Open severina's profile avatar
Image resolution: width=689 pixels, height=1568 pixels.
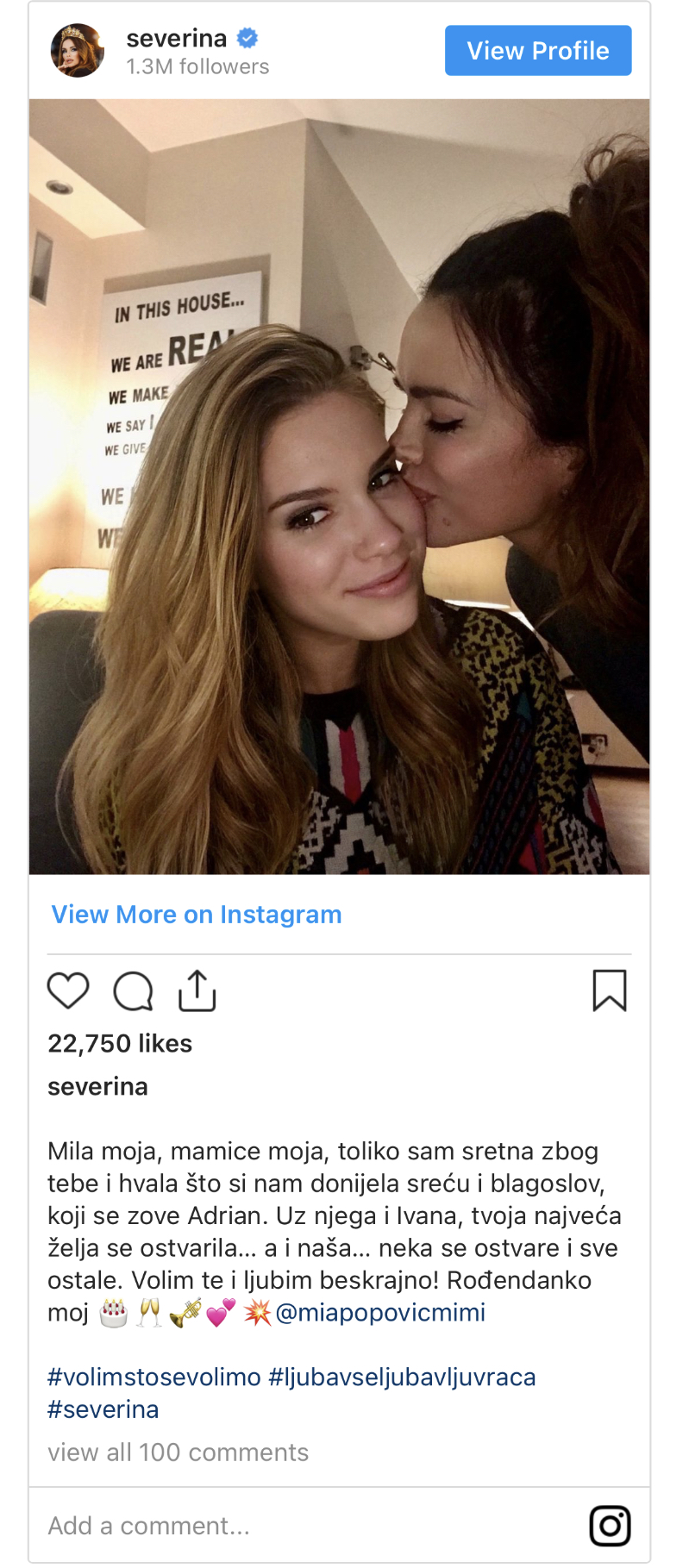coord(78,51)
